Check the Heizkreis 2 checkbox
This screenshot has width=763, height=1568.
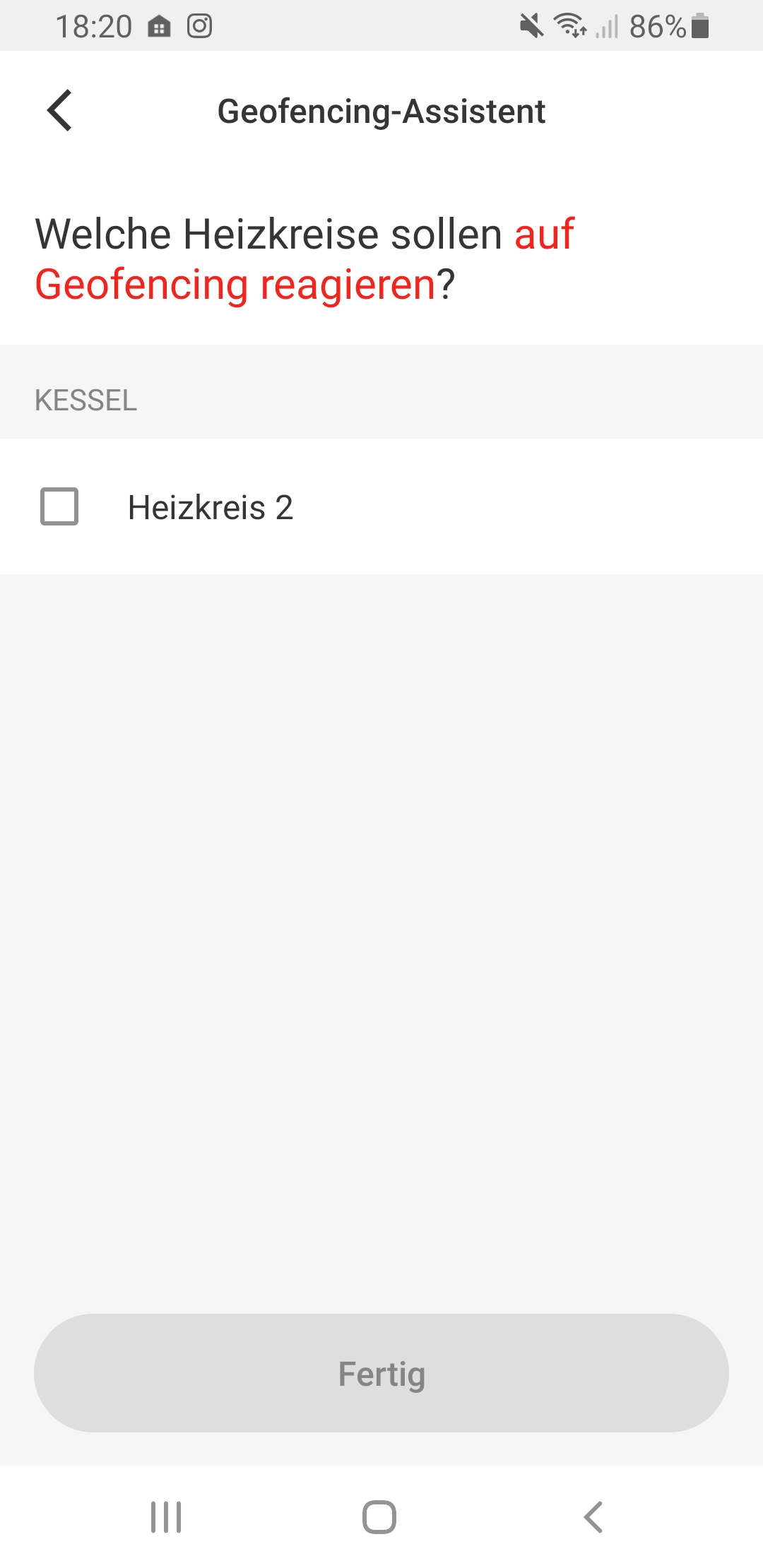click(x=59, y=506)
